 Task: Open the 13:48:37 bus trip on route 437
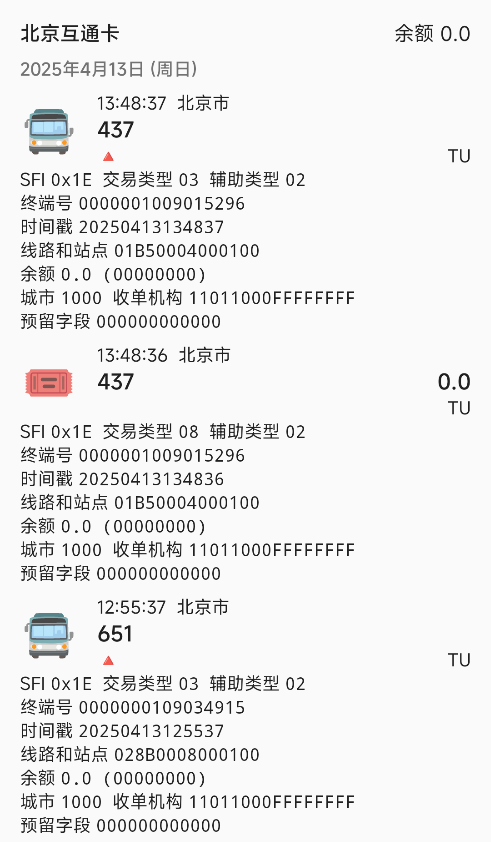click(246, 212)
